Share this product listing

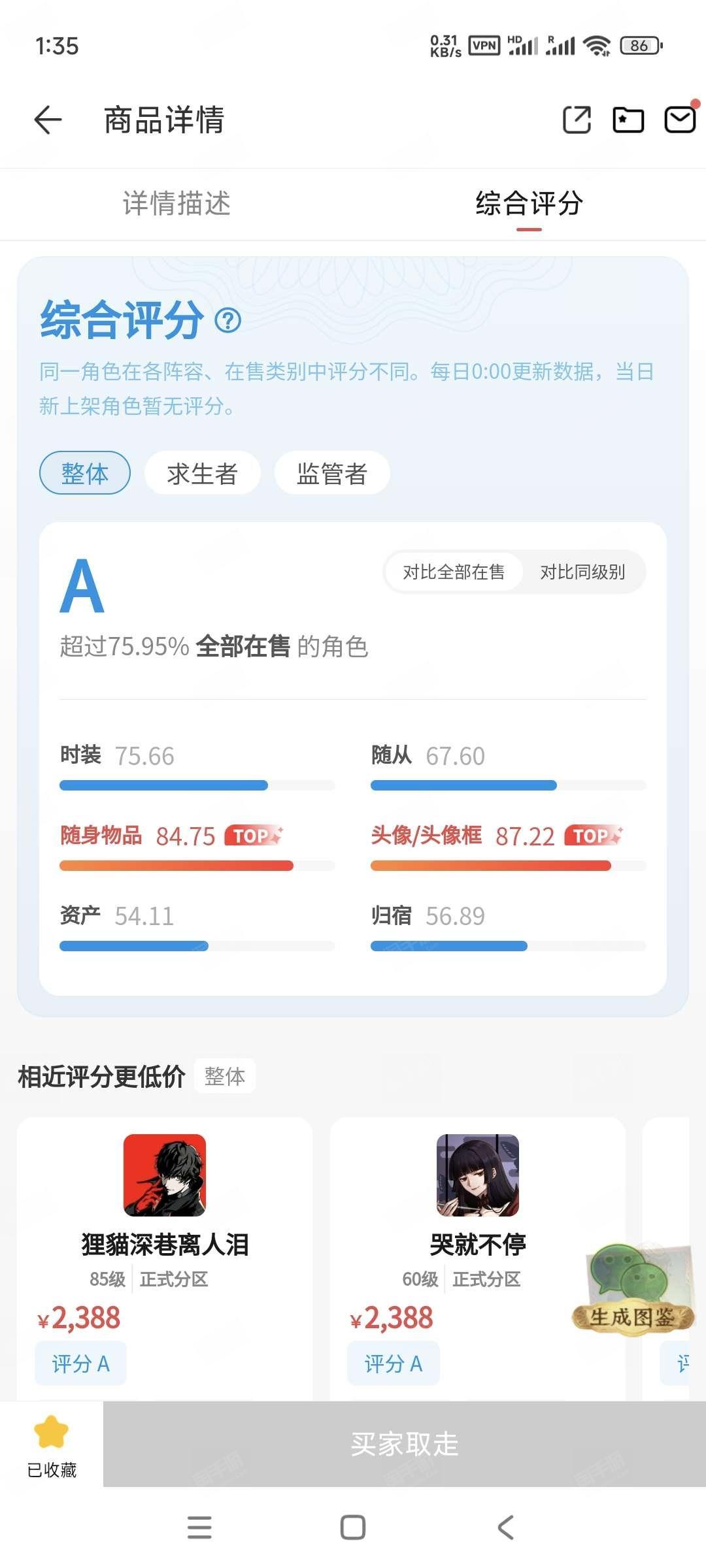coord(577,120)
